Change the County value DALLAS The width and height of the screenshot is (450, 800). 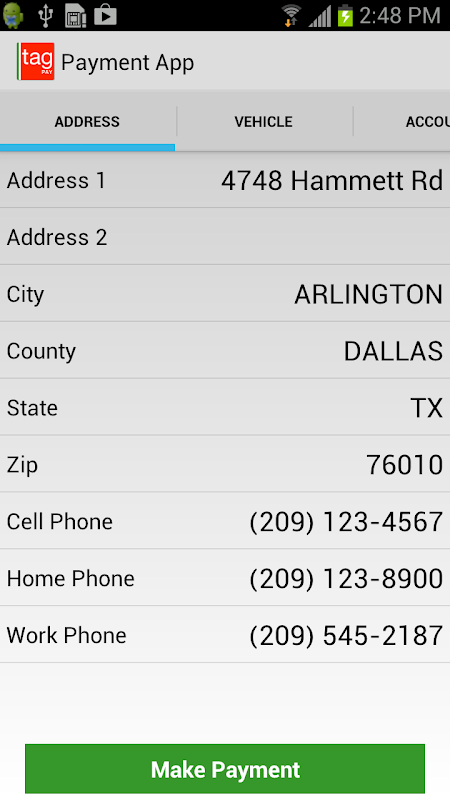pyautogui.click(x=225, y=351)
